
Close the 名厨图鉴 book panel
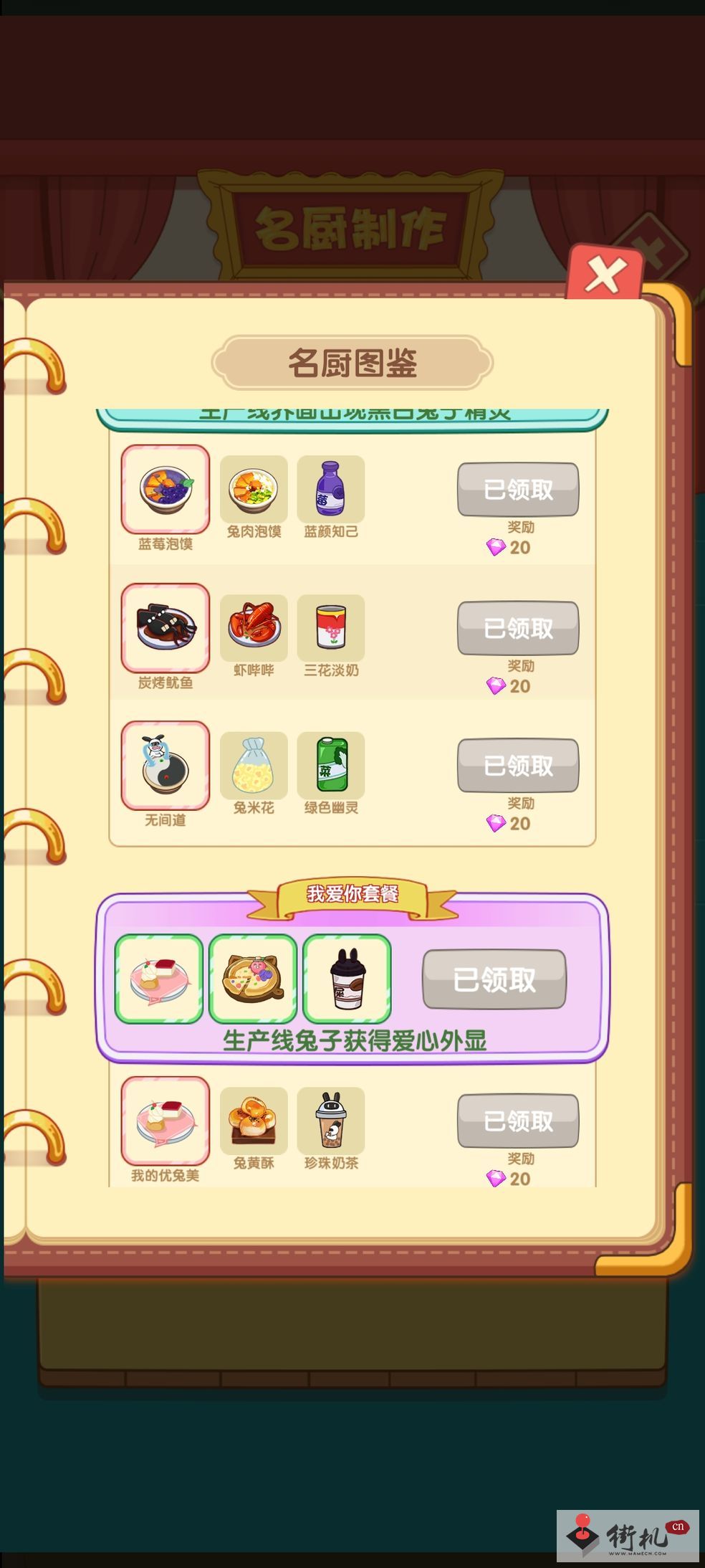tap(605, 275)
